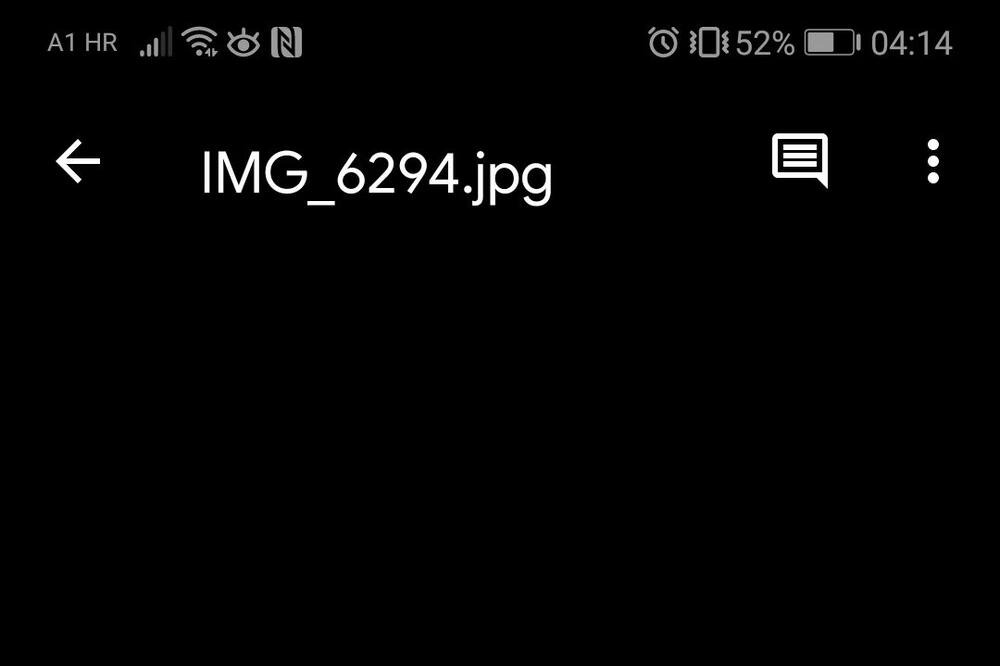This screenshot has height=666, width=1000.
Task: Open the three-dot overflow menu
Action: [x=933, y=161]
